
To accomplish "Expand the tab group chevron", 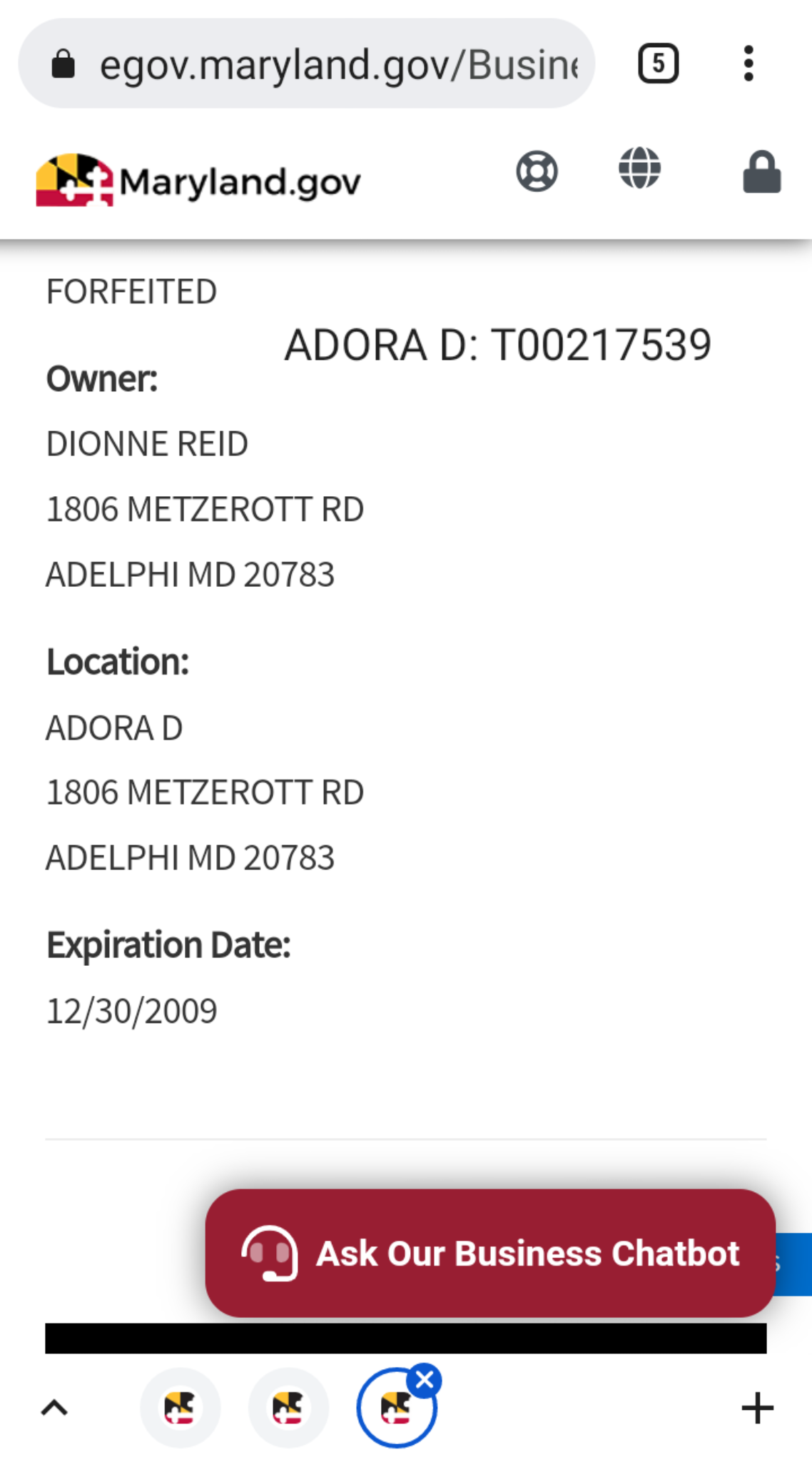I will coord(54,1408).
